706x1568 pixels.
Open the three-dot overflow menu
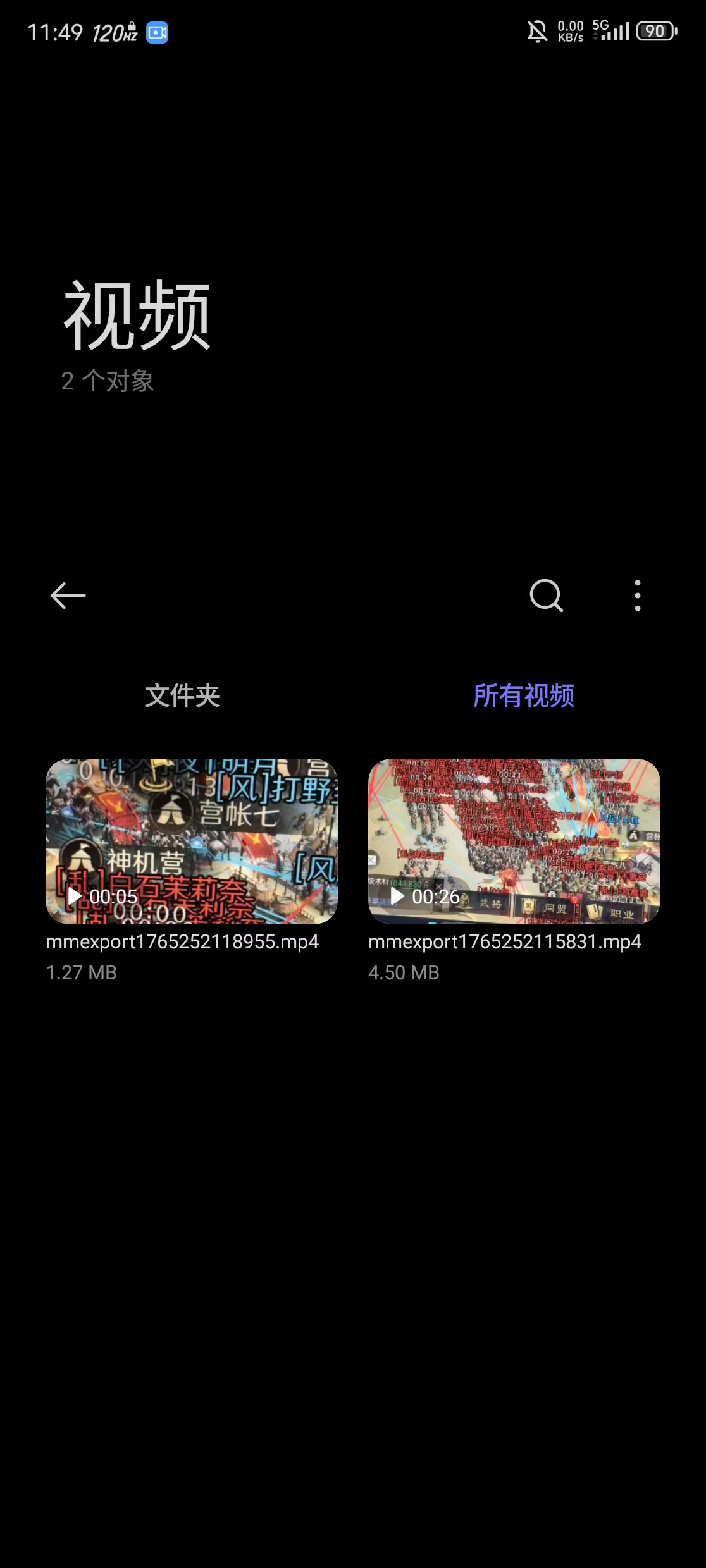tap(637, 596)
